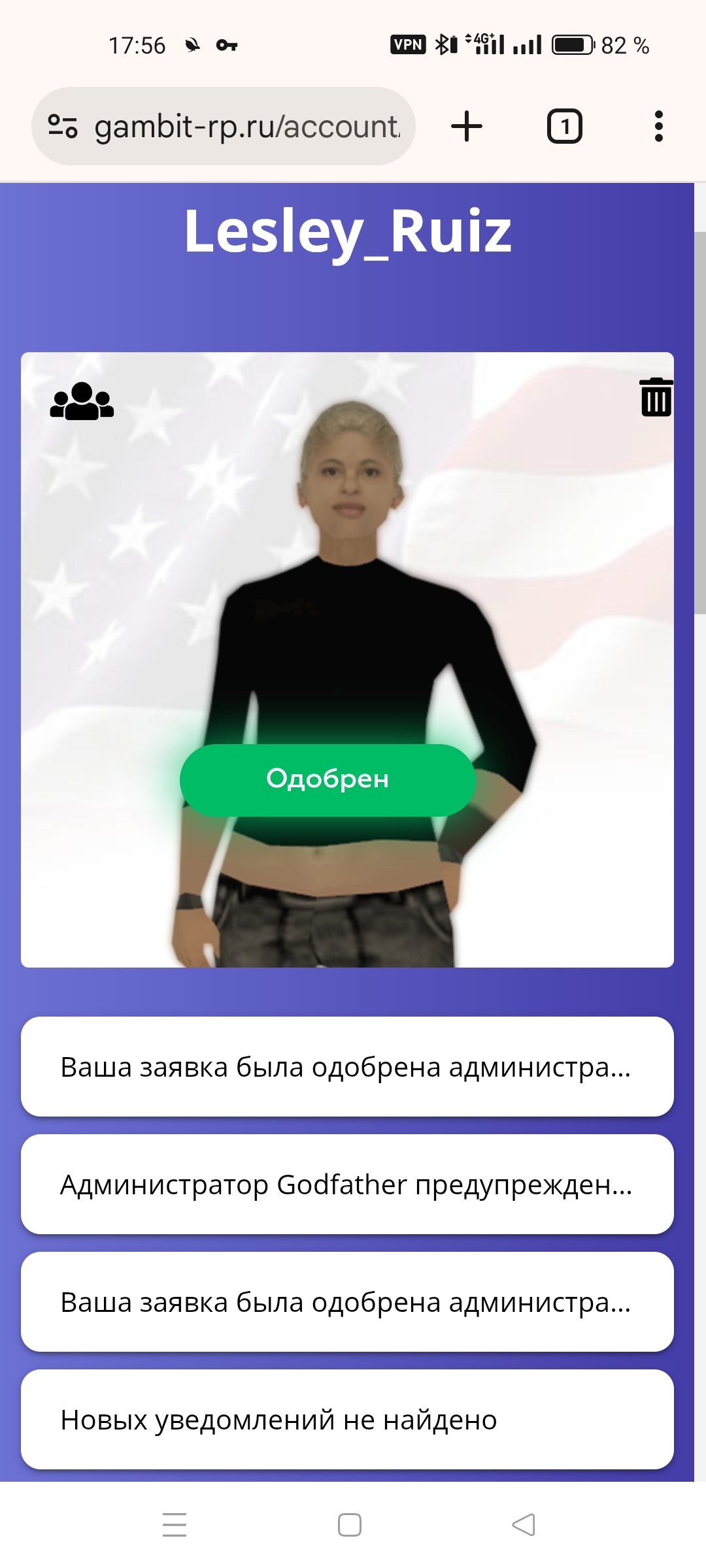
Task: View site info icon in address bar
Action: (x=63, y=126)
